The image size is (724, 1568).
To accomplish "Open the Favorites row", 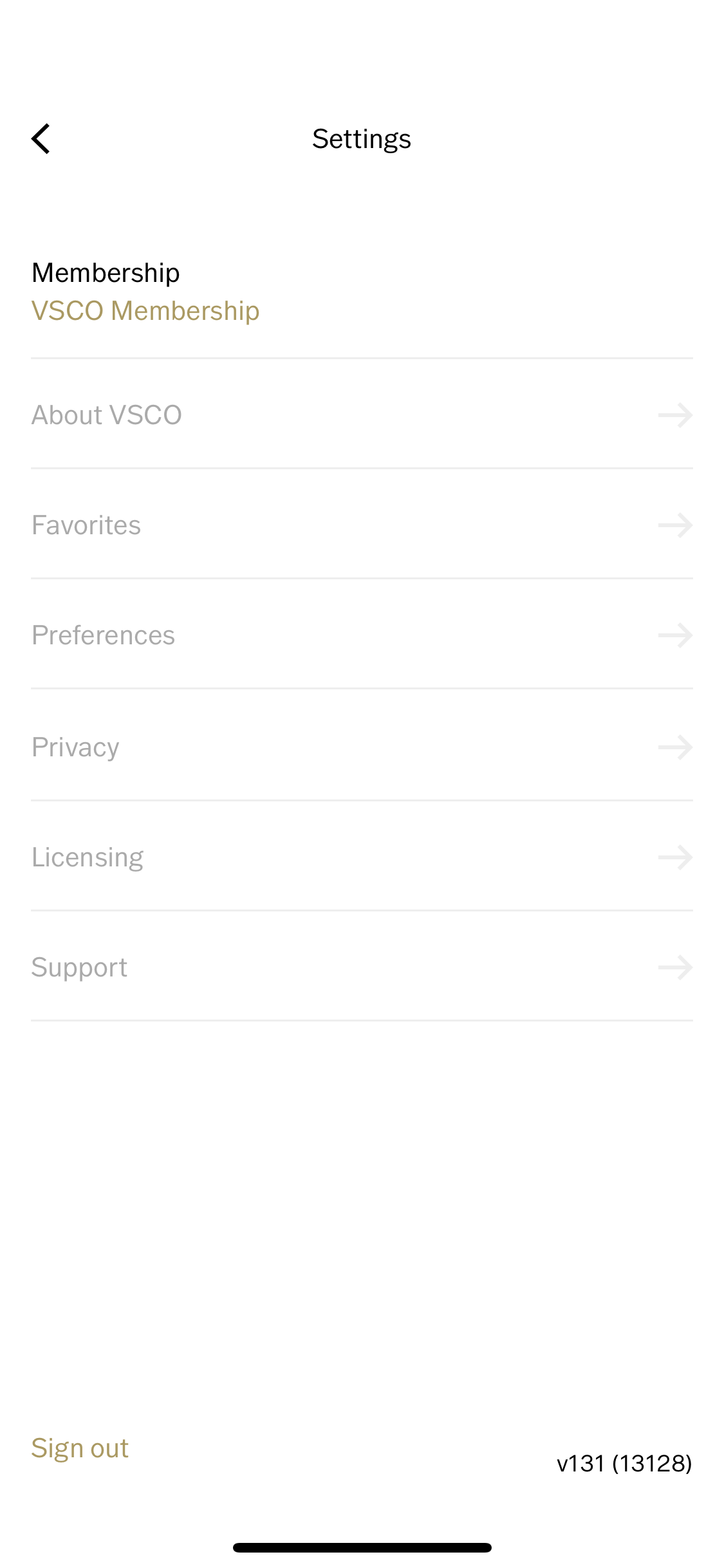I will pos(362,525).
